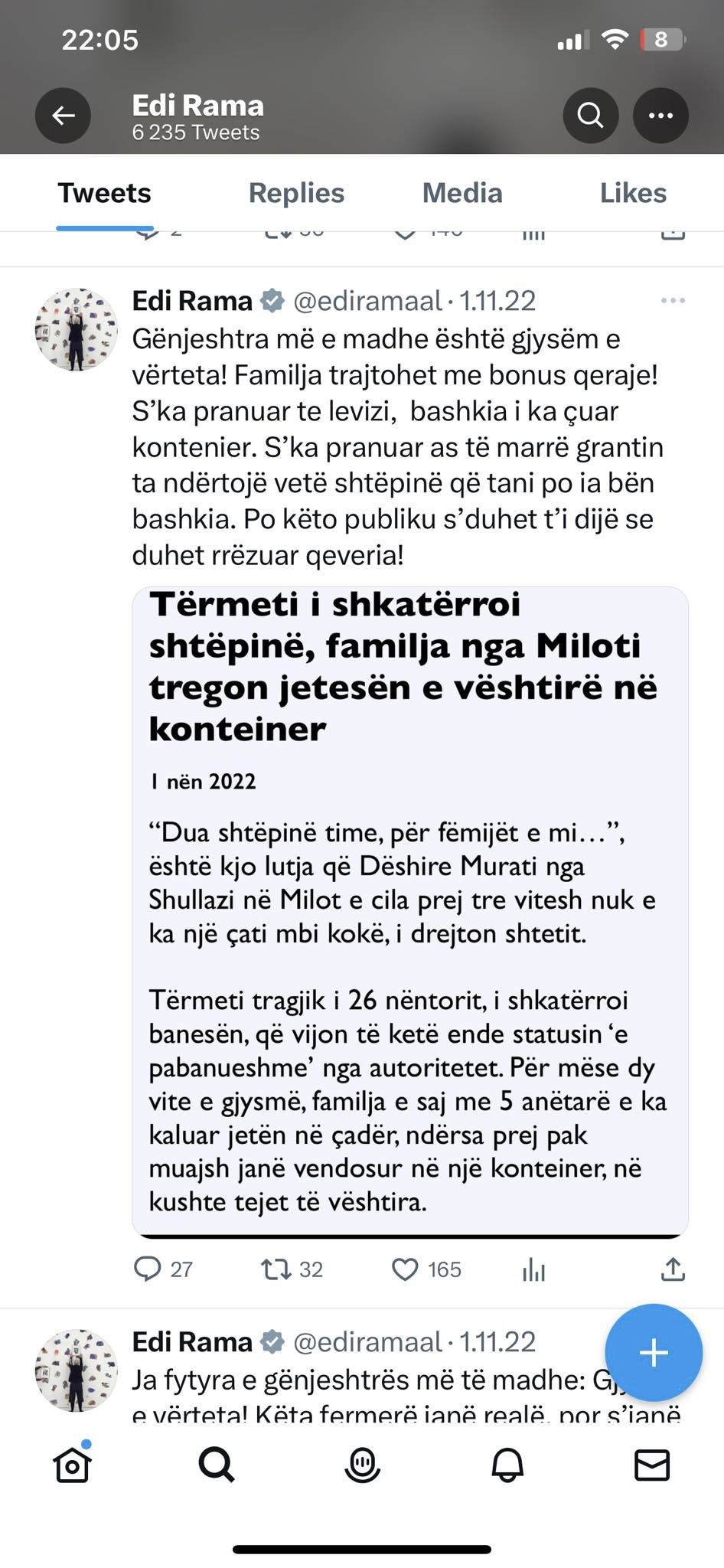Reply to the tweet with 27 comments
This screenshot has height=1568, width=724.
tap(147, 1269)
